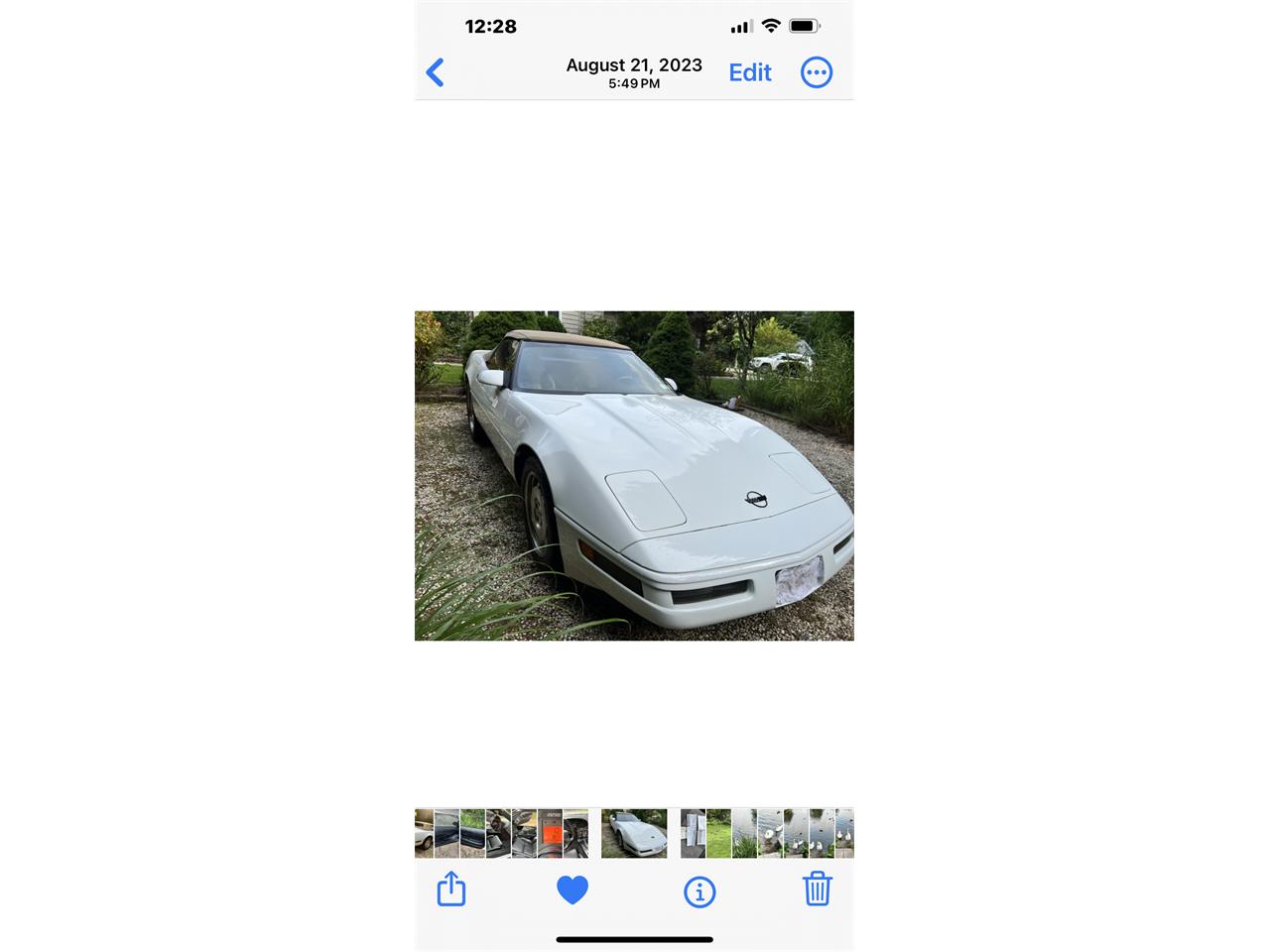Viewport: 1270px width, 952px height.
Task: Open the more options ellipsis menu
Action: [x=817, y=72]
